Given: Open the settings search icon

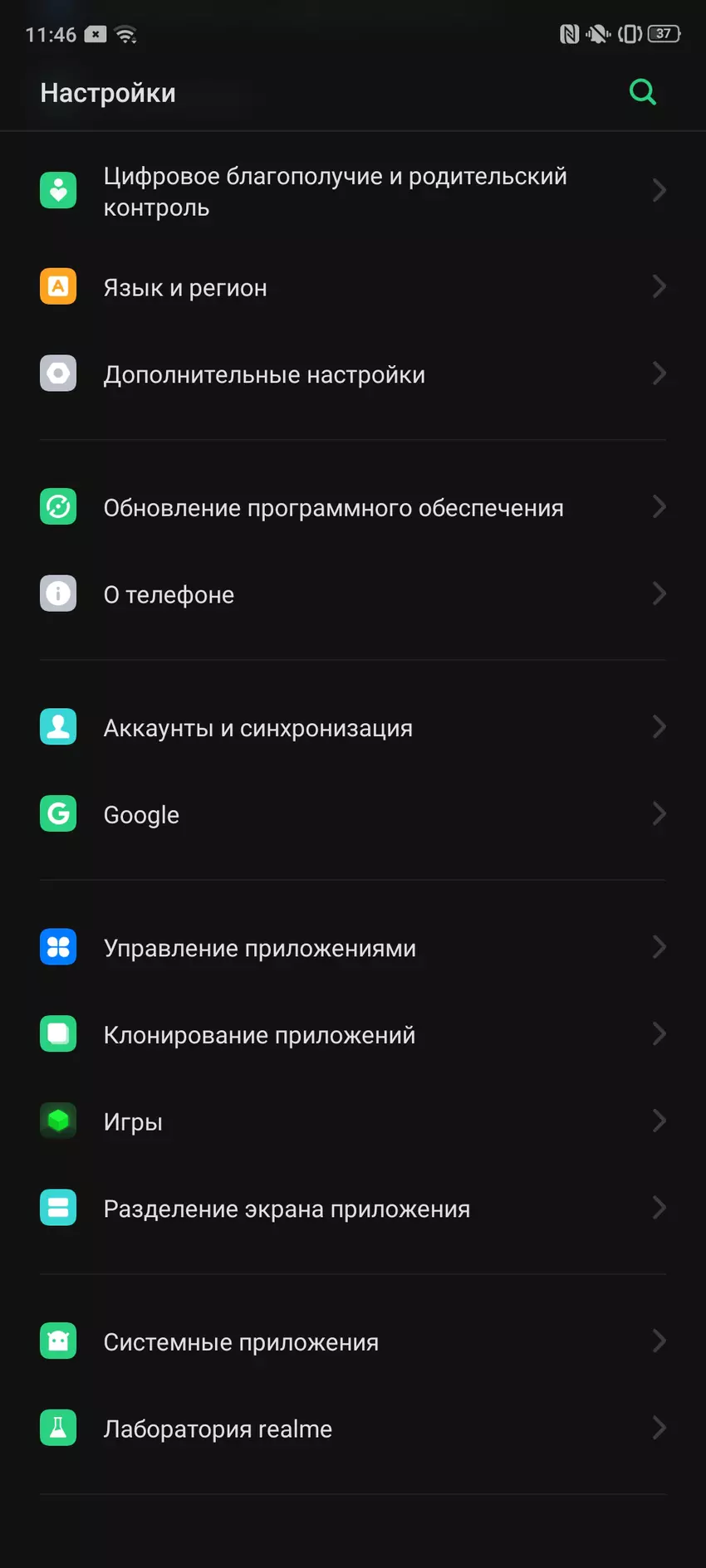Looking at the screenshot, I should tap(642, 92).
